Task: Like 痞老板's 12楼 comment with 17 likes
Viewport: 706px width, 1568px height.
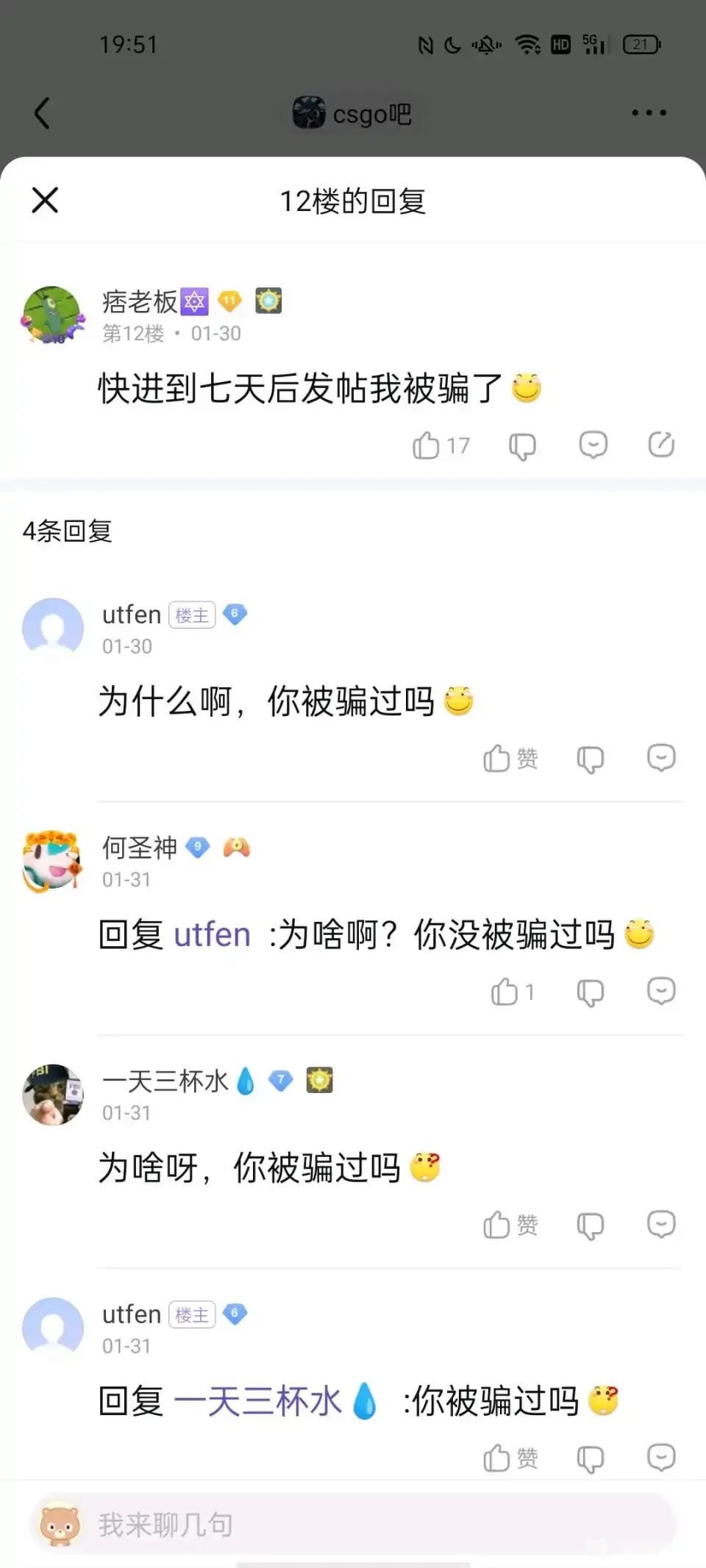Action: click(x=441, y=445)
